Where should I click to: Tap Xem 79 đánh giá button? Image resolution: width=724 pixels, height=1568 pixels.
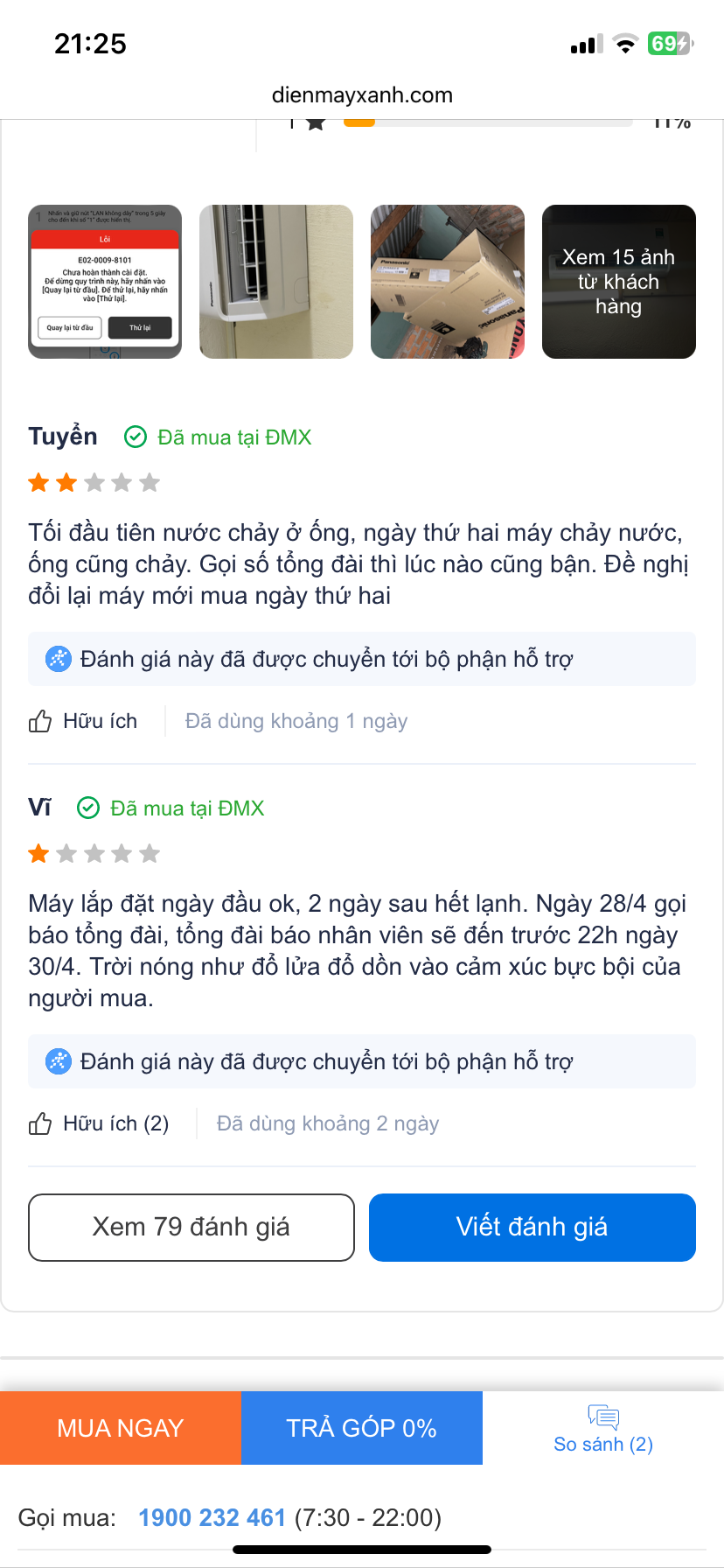[x=191, y=1227]
